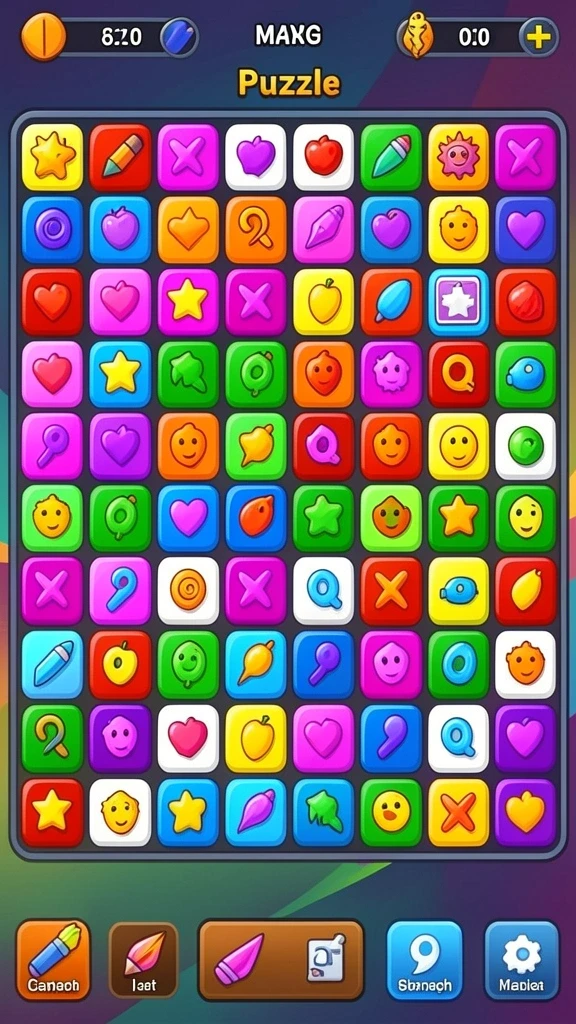Select the pink feather booster button
Viewport: 576px width, 1024px height.
(143, 960)
